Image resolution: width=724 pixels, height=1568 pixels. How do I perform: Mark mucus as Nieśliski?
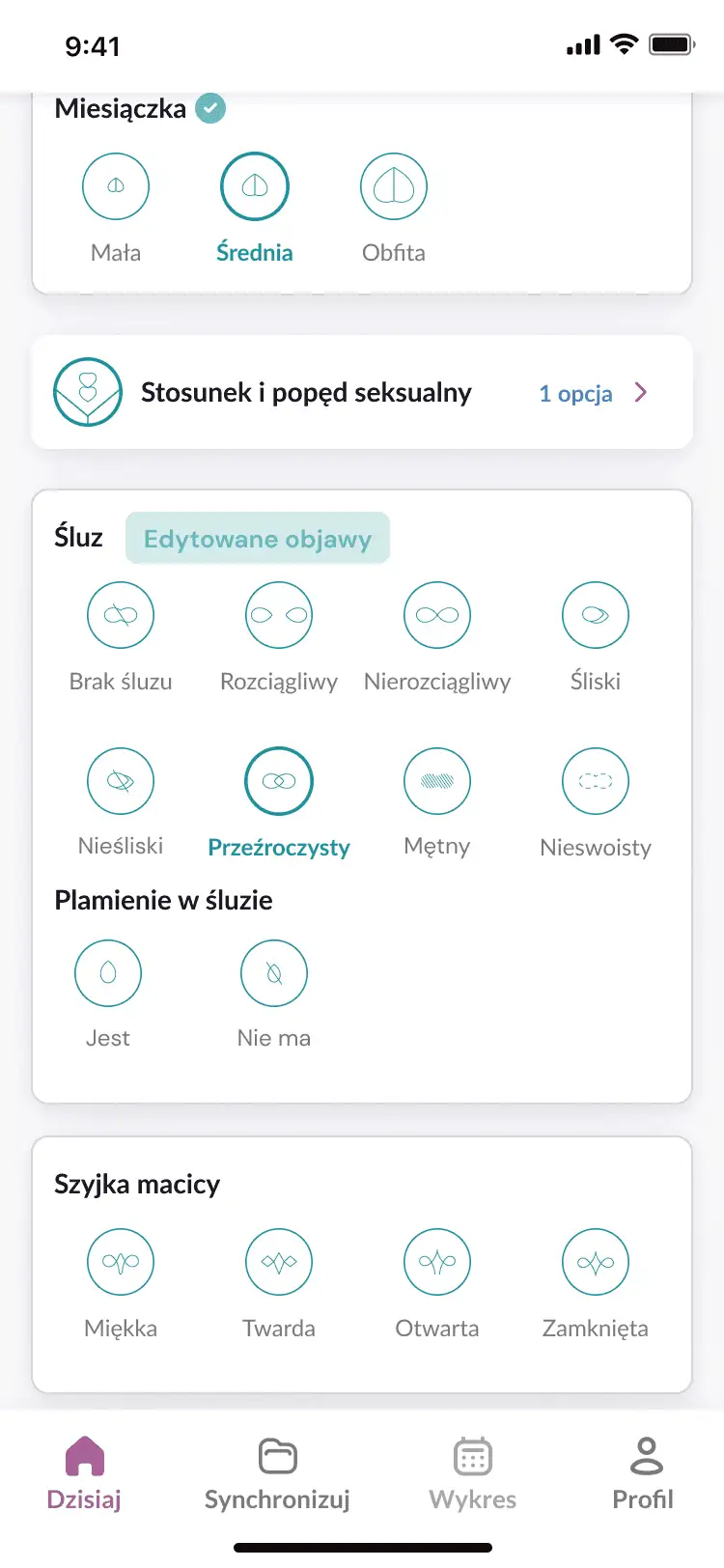click(x=121, y=781)
